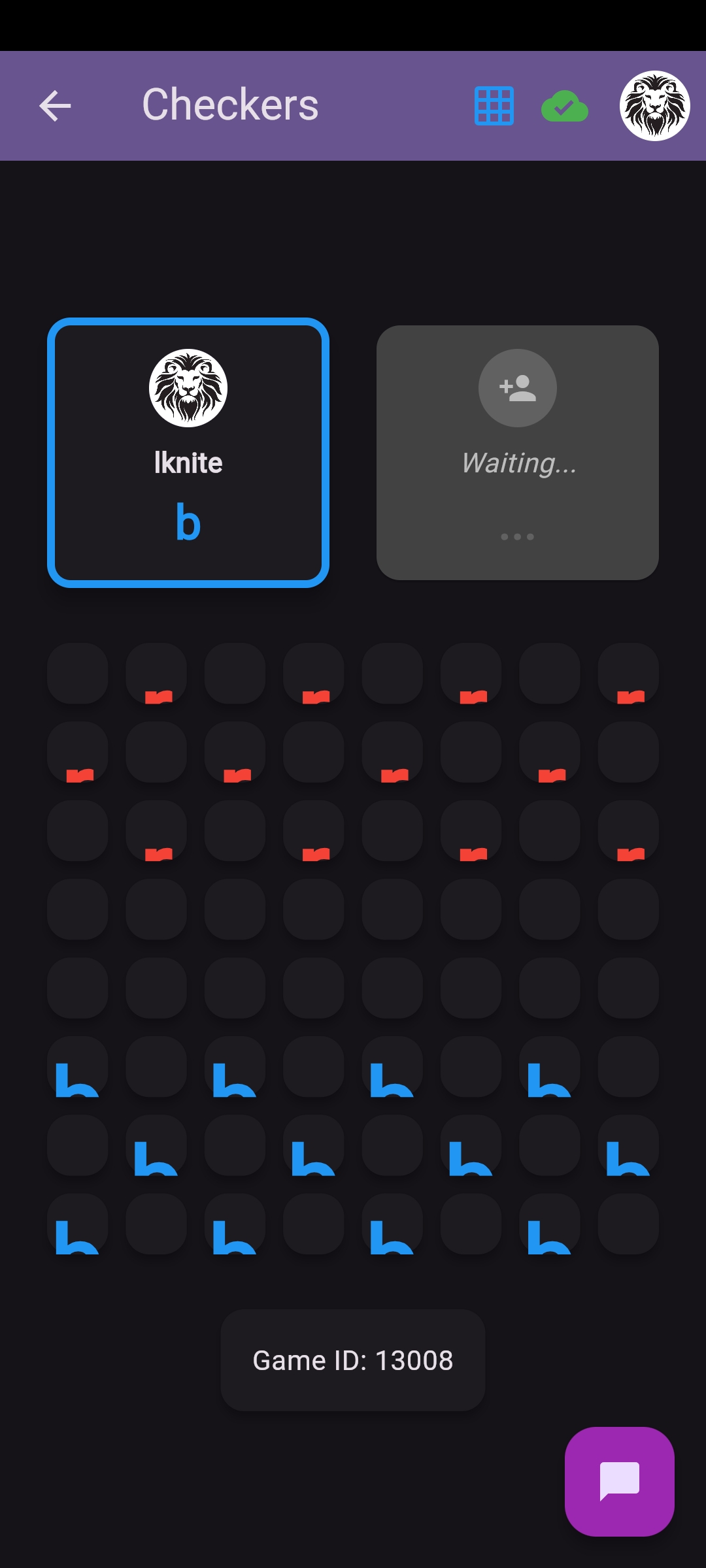
Task: Tap the Waiting player slot to invite
Action: (x=517, y=453)
